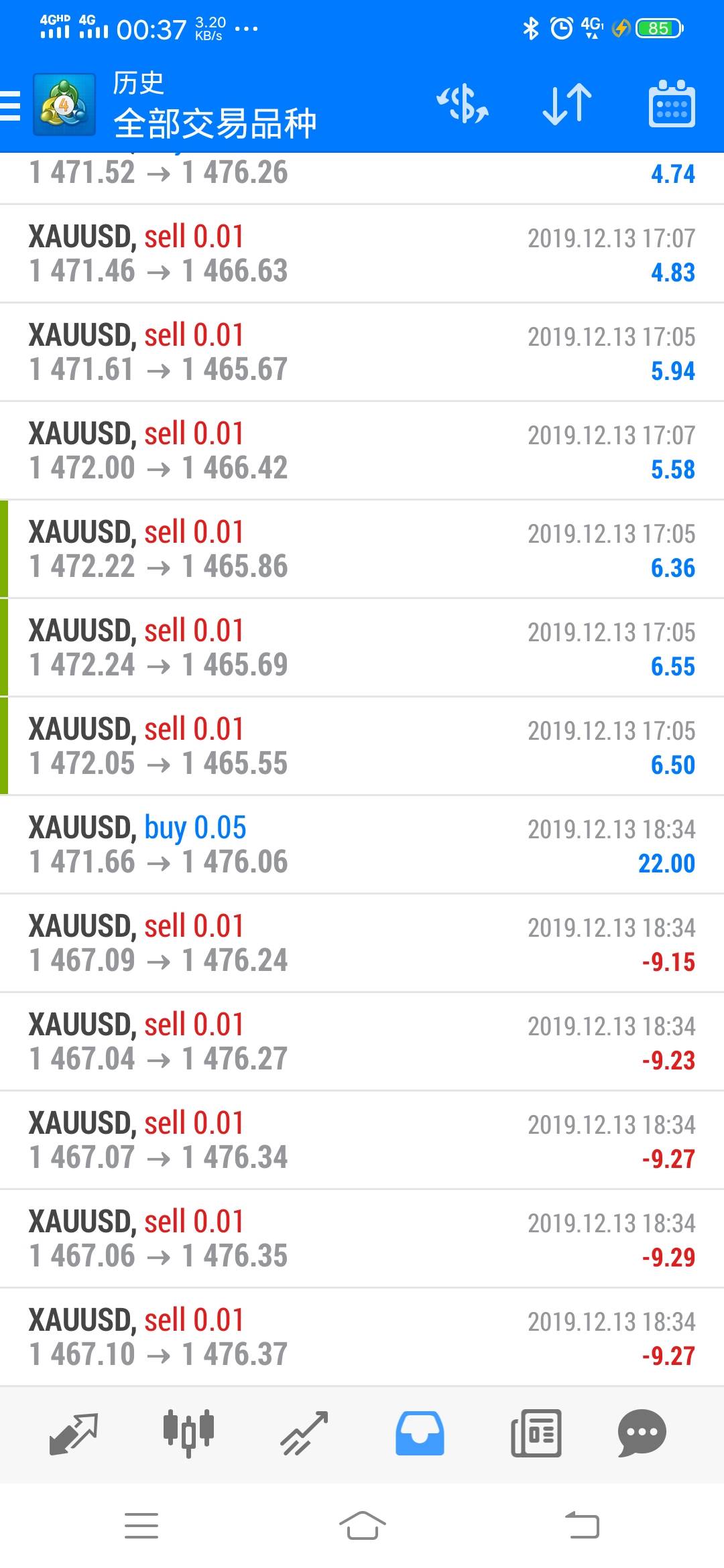Change the history sort order

click(x=567, y=105)
